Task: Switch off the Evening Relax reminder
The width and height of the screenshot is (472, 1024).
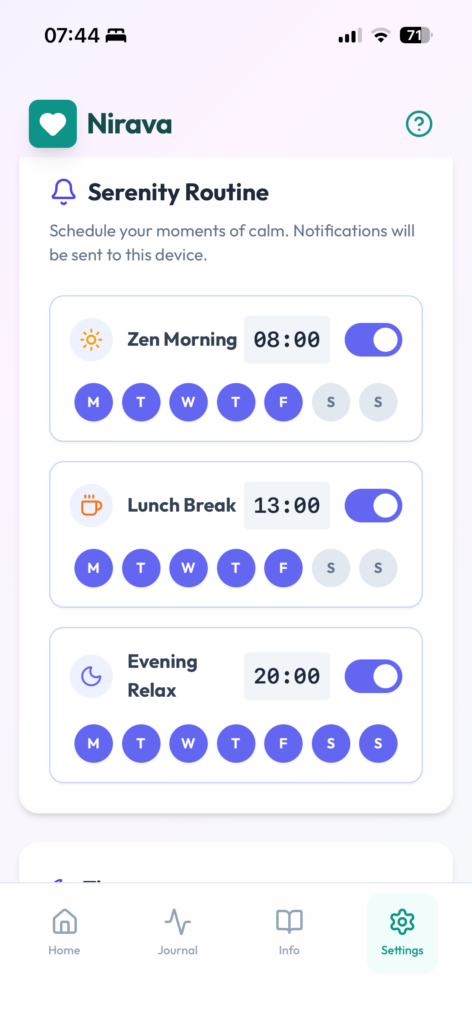Action: coord(373,676)
